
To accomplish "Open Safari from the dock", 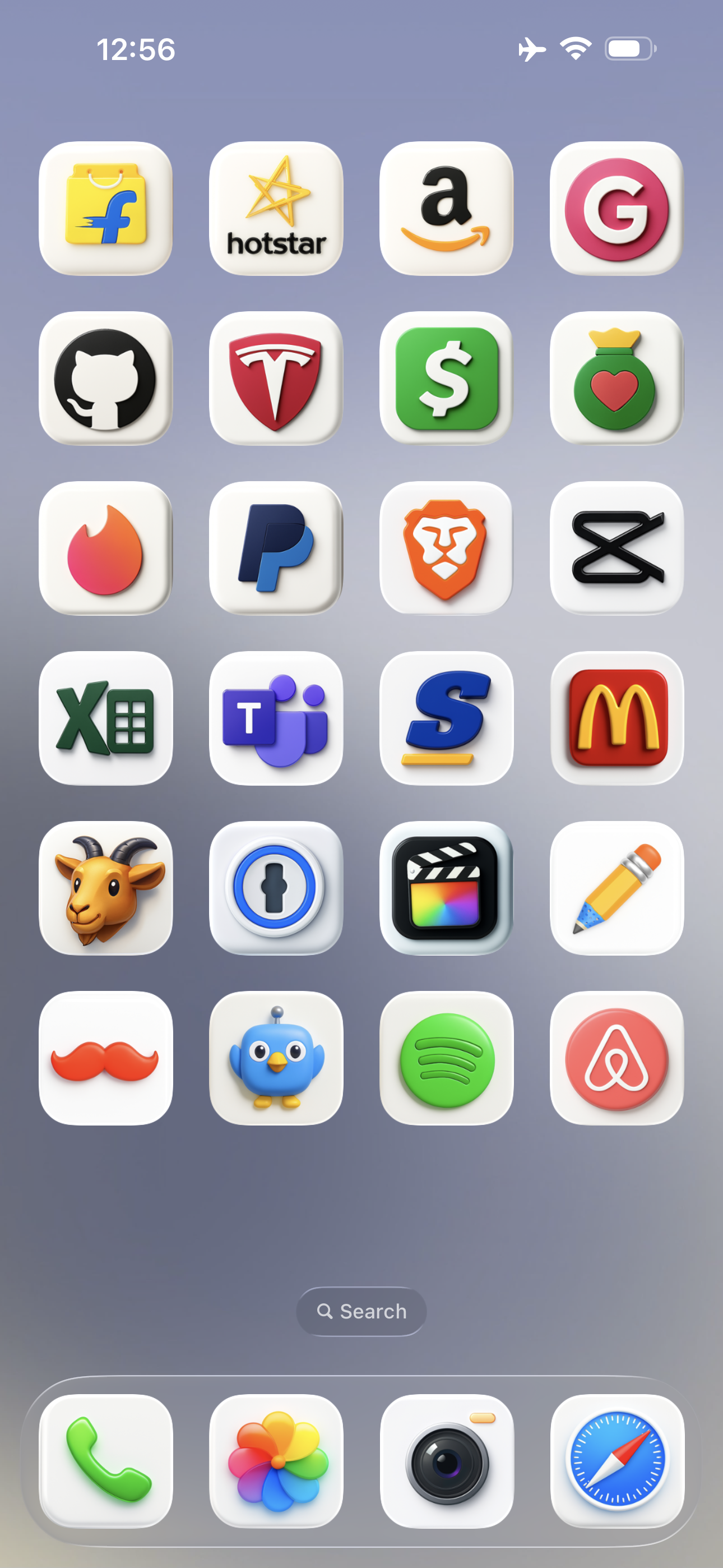I will (x=617, y=1461).
